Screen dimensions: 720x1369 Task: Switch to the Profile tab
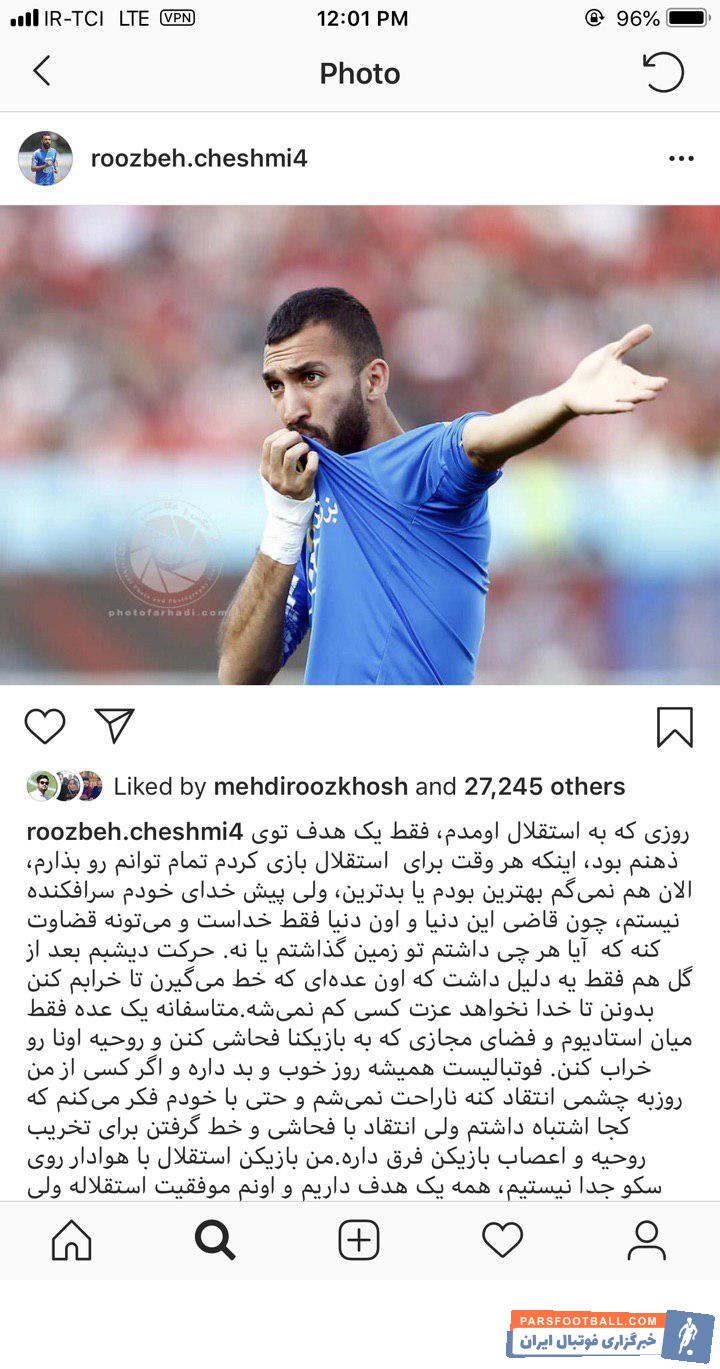coord(646,1240)
